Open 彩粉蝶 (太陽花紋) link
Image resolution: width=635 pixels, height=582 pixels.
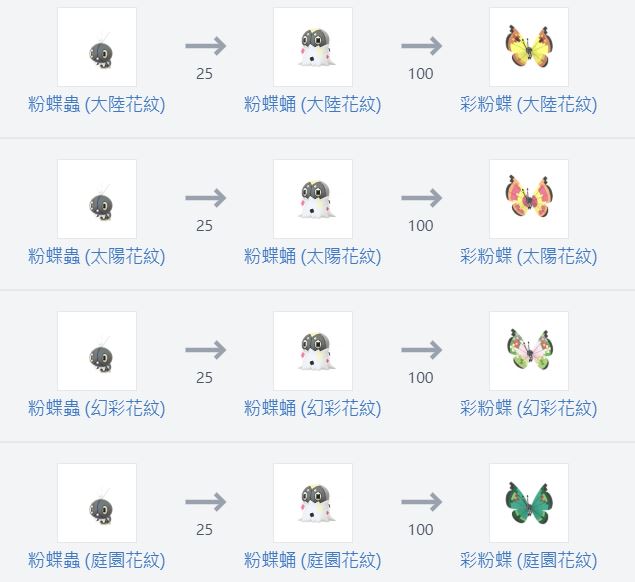coord(528,256)
